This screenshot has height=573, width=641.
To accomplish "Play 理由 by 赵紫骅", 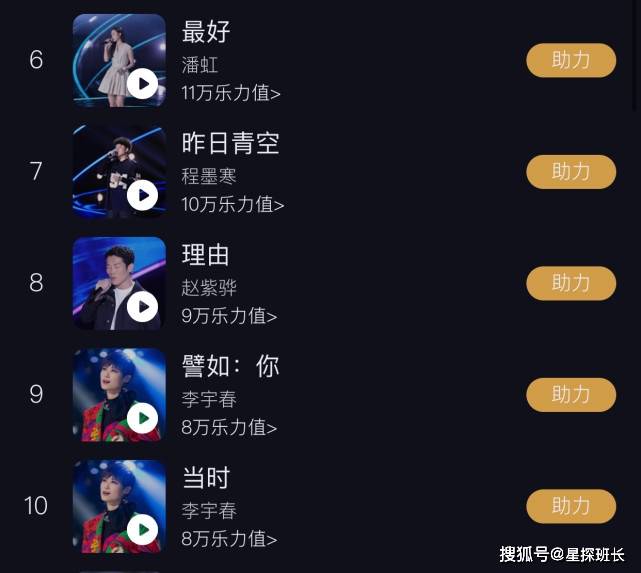I will pyautogui.click(x=142, y=306).
